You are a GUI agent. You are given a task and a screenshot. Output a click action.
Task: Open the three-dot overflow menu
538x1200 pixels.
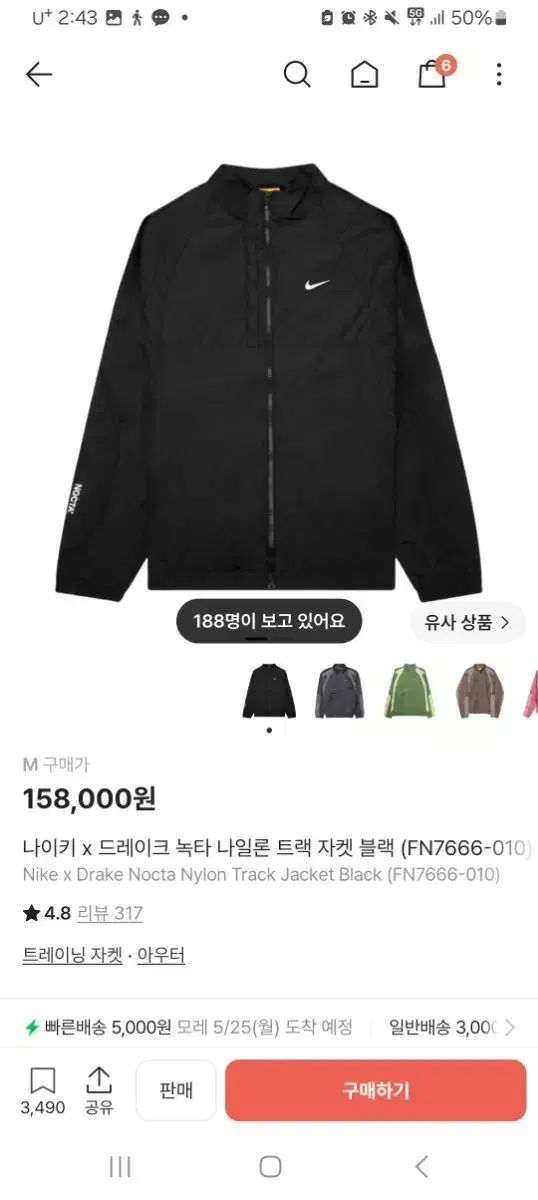pos(499,74)
